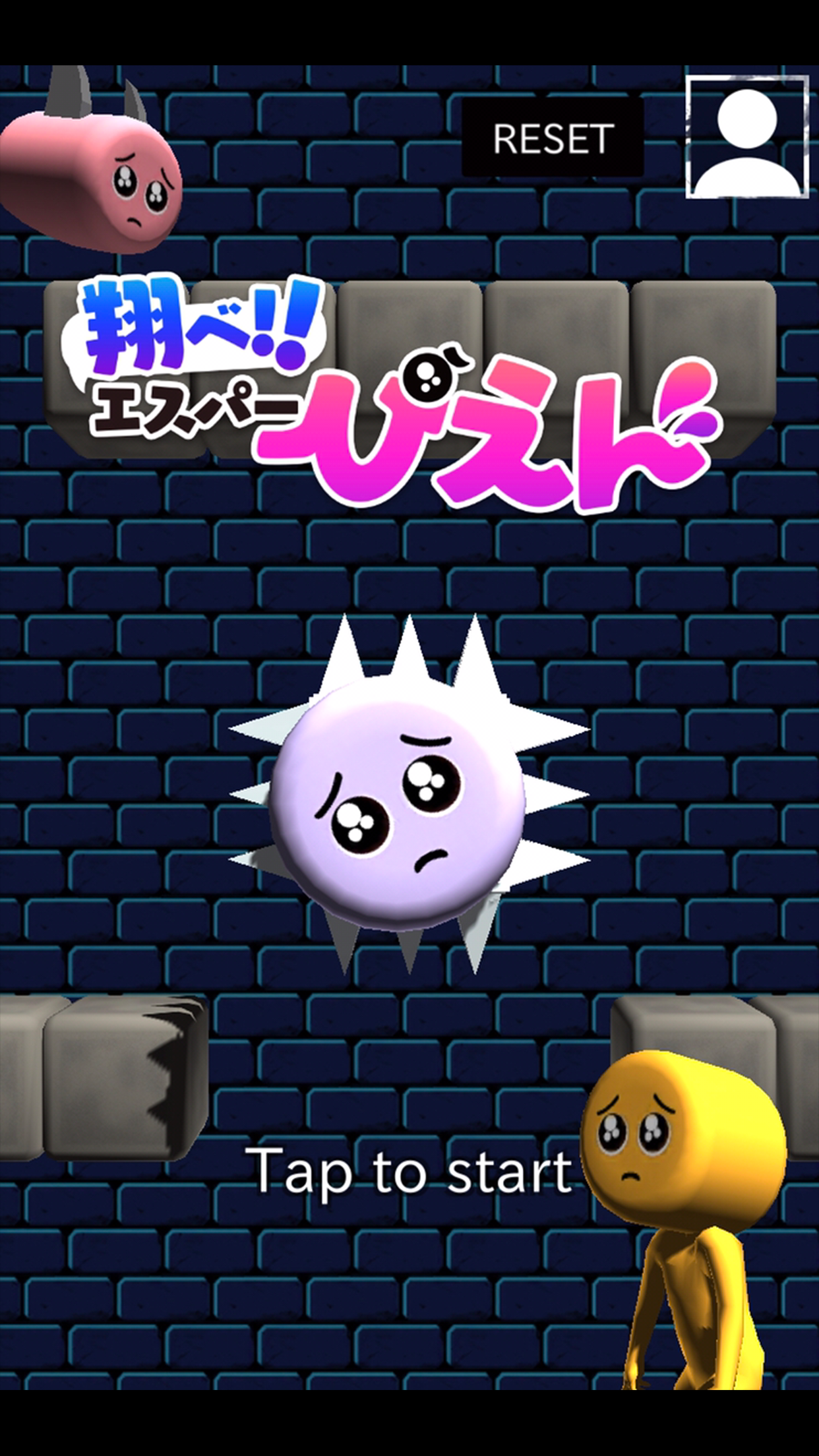Open the player profile icon

point(747,136)
